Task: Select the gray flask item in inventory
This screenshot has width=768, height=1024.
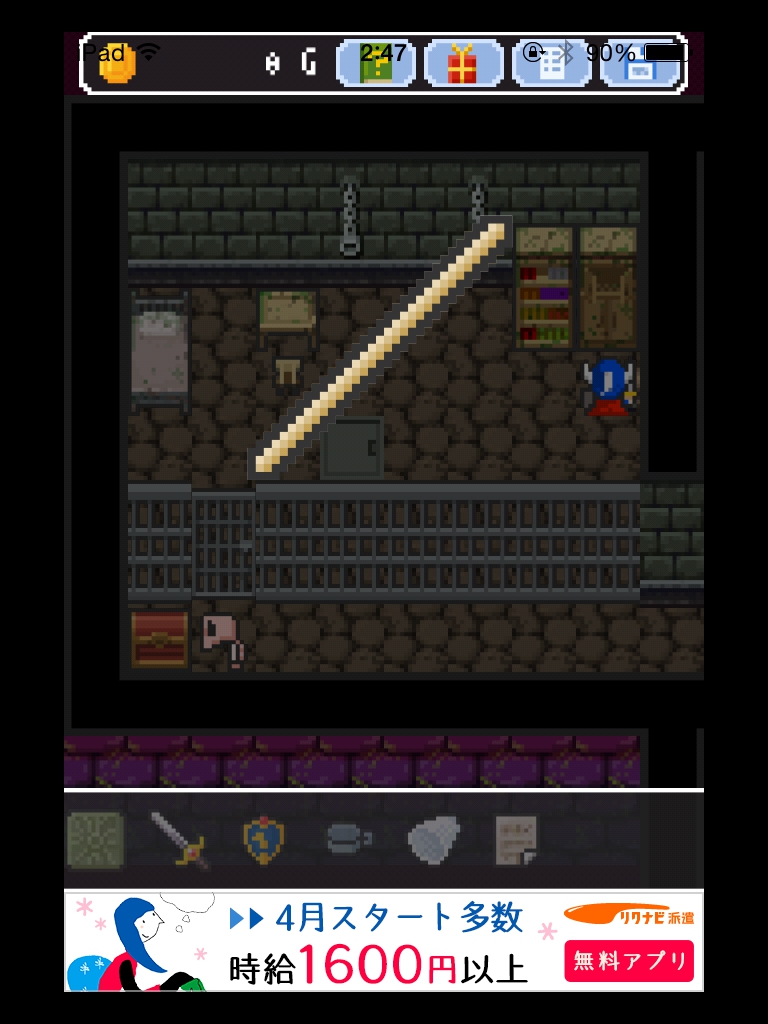Action: coord(348,840)
